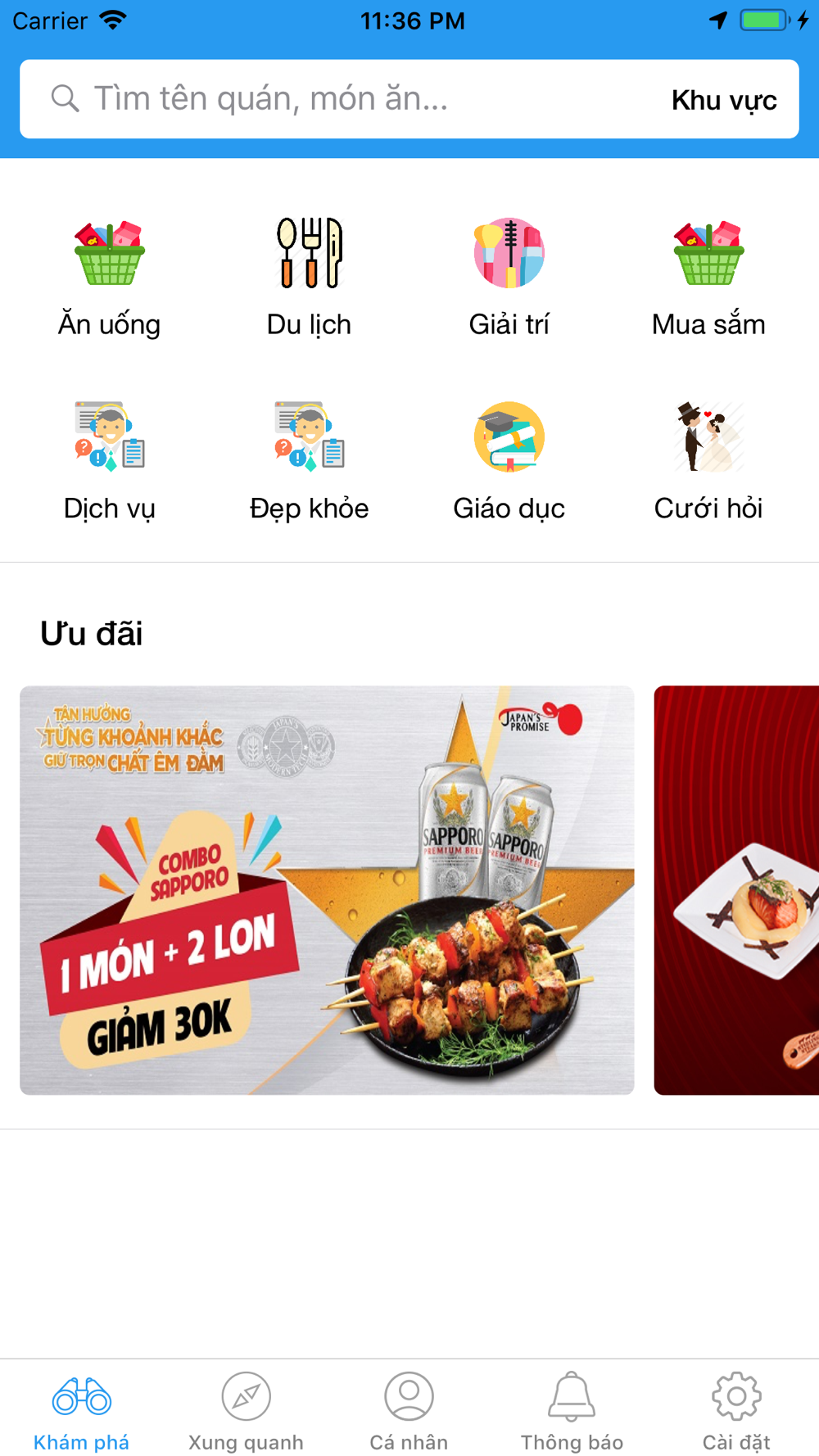Select the Đẹp khỏe category
Screen dimensions: 819x1456
click(309, 461)
